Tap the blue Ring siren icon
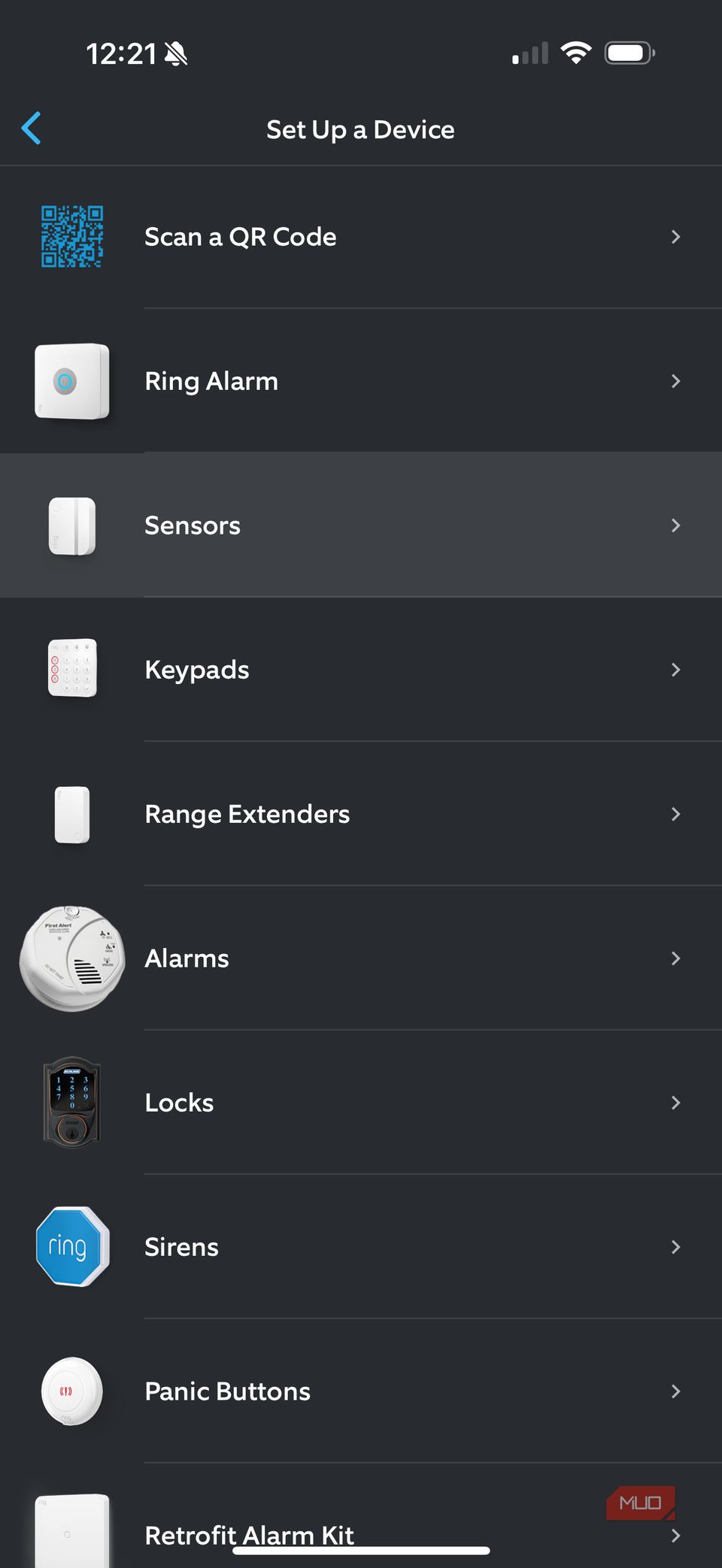Viewport: 722px width, 1568px height. pyautogui.click(x=72, y=1246)
